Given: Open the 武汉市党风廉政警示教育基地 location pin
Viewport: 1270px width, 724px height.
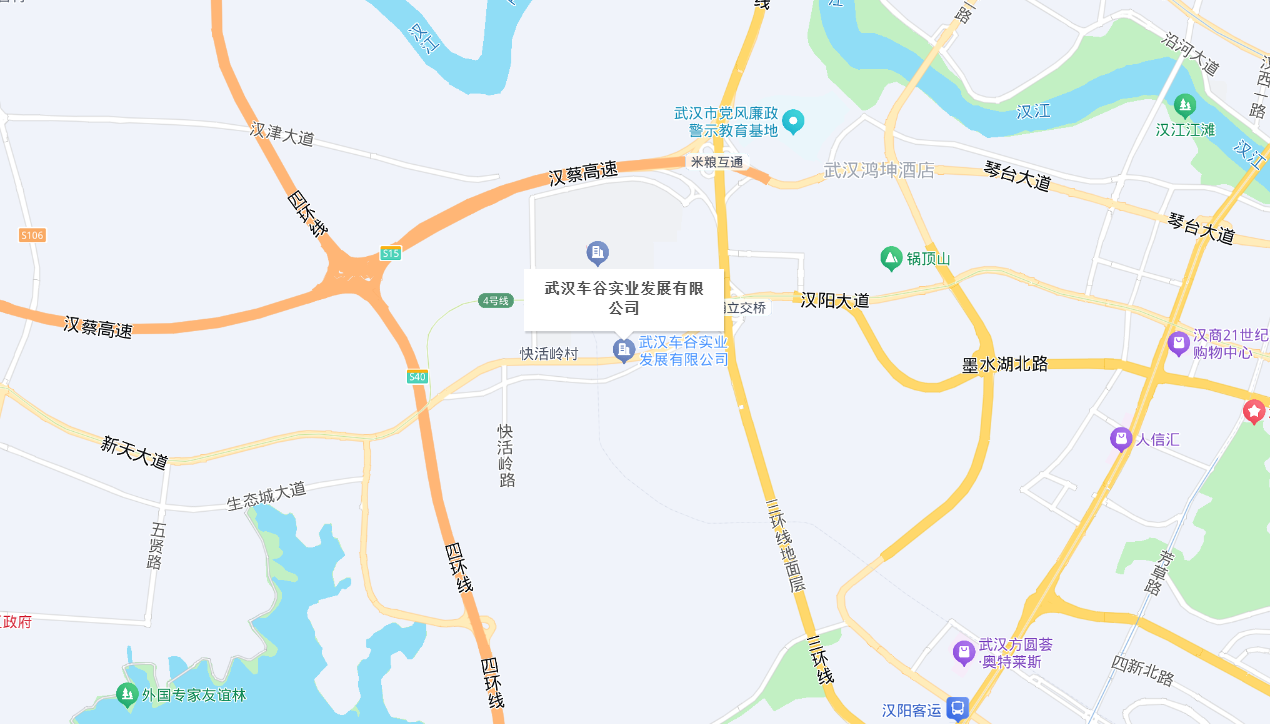Looking at the screenshot, I should click(793, 122).
